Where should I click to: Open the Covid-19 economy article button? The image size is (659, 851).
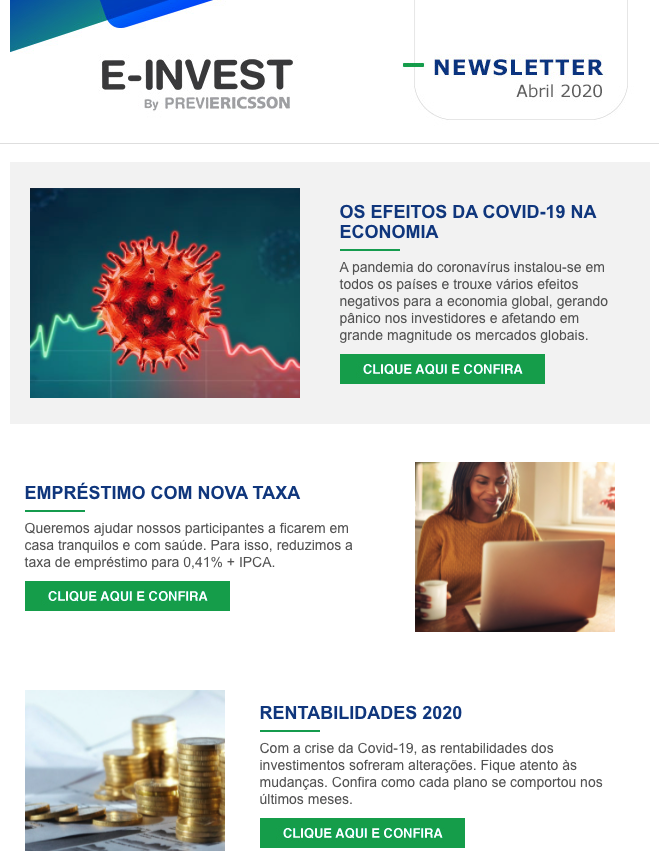(x=442, y=369)
